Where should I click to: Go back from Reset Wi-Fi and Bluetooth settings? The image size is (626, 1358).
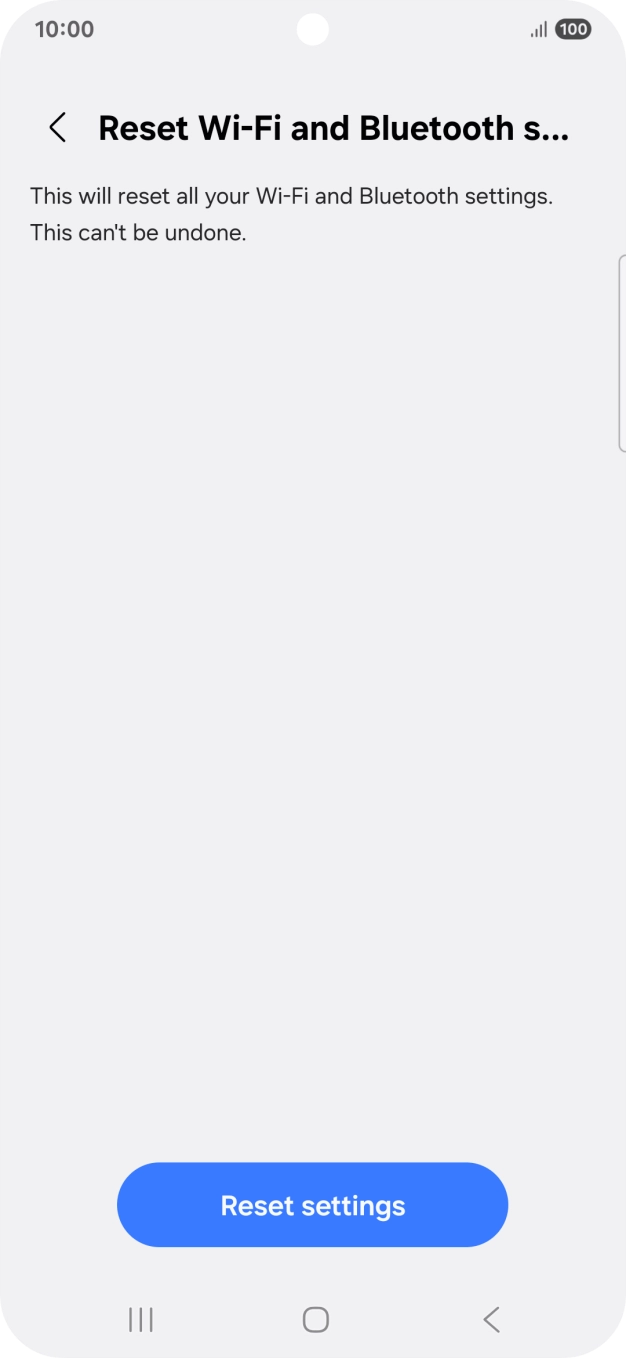click(58, 128)
